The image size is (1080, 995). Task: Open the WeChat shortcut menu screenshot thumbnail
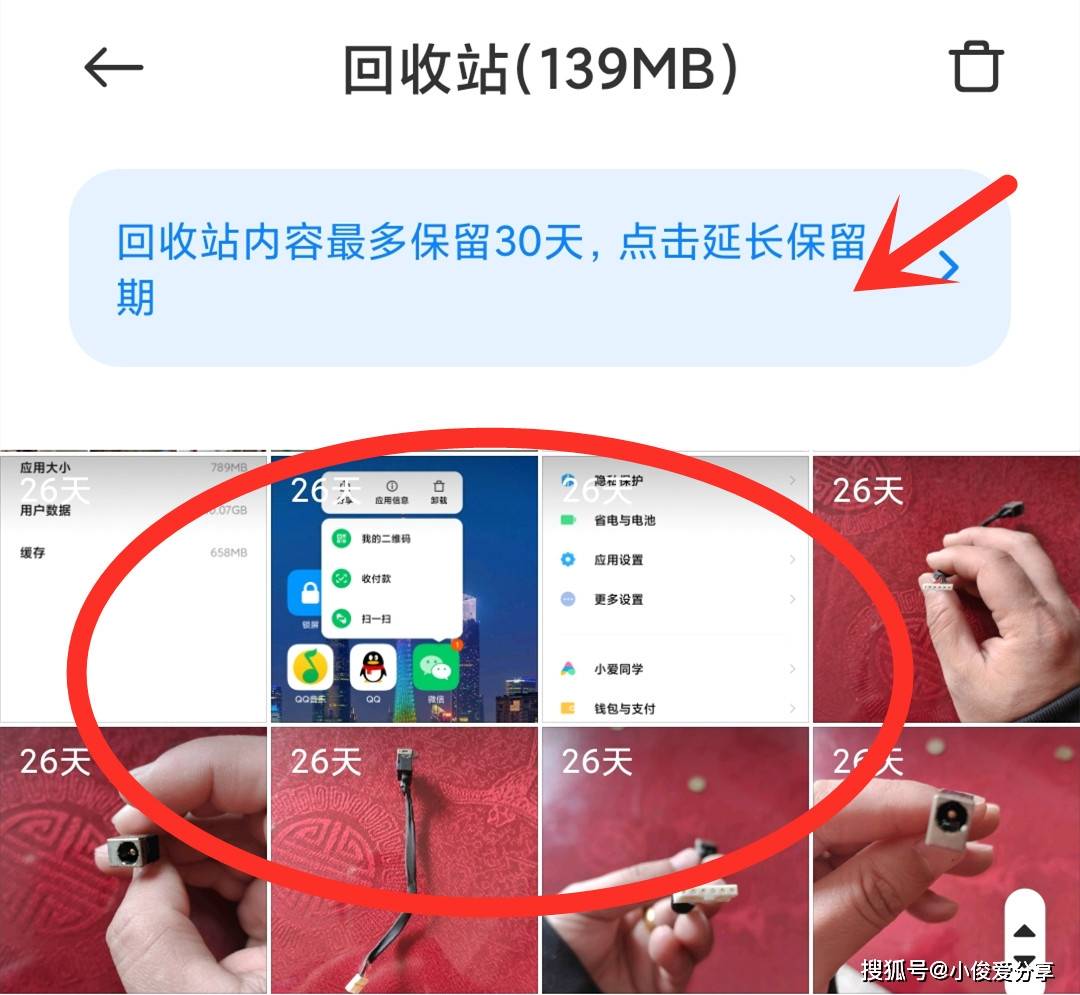(405, 588)
